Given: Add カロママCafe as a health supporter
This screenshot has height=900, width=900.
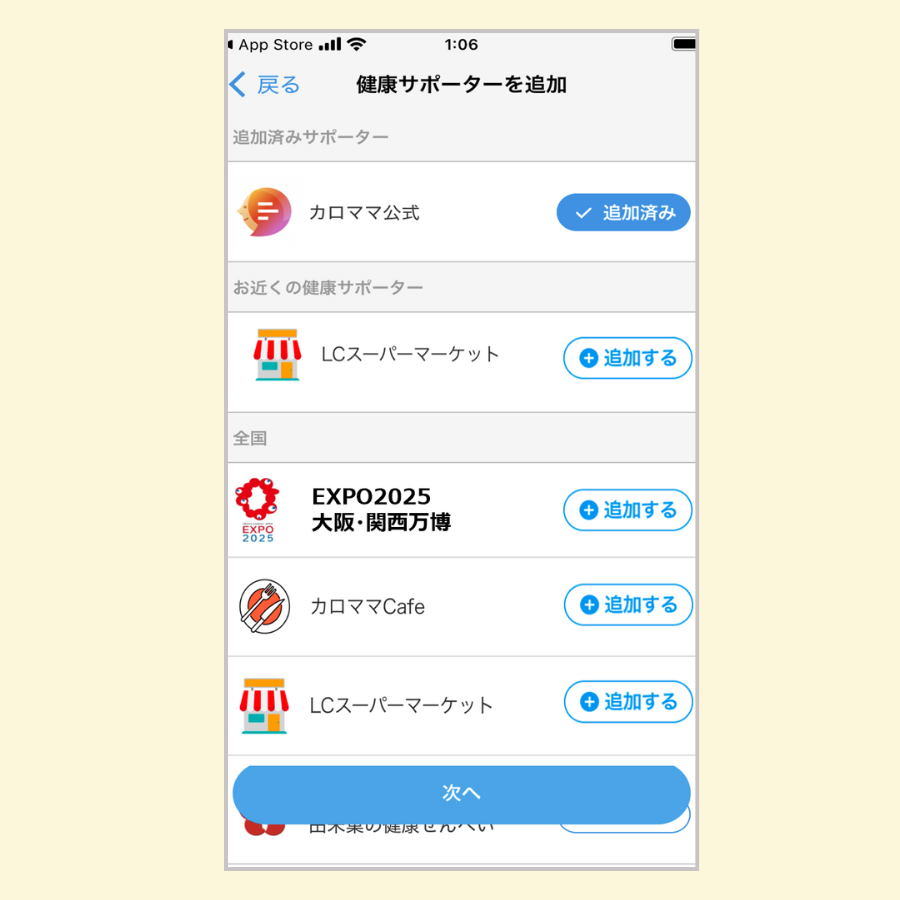Looking at the screenshot, I should coord(628,605).
